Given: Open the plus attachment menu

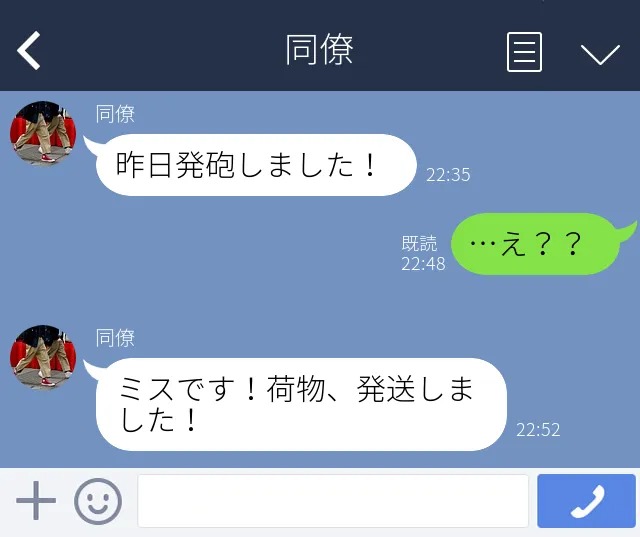Looking at the screenshot, I should [x=36, y=500].
